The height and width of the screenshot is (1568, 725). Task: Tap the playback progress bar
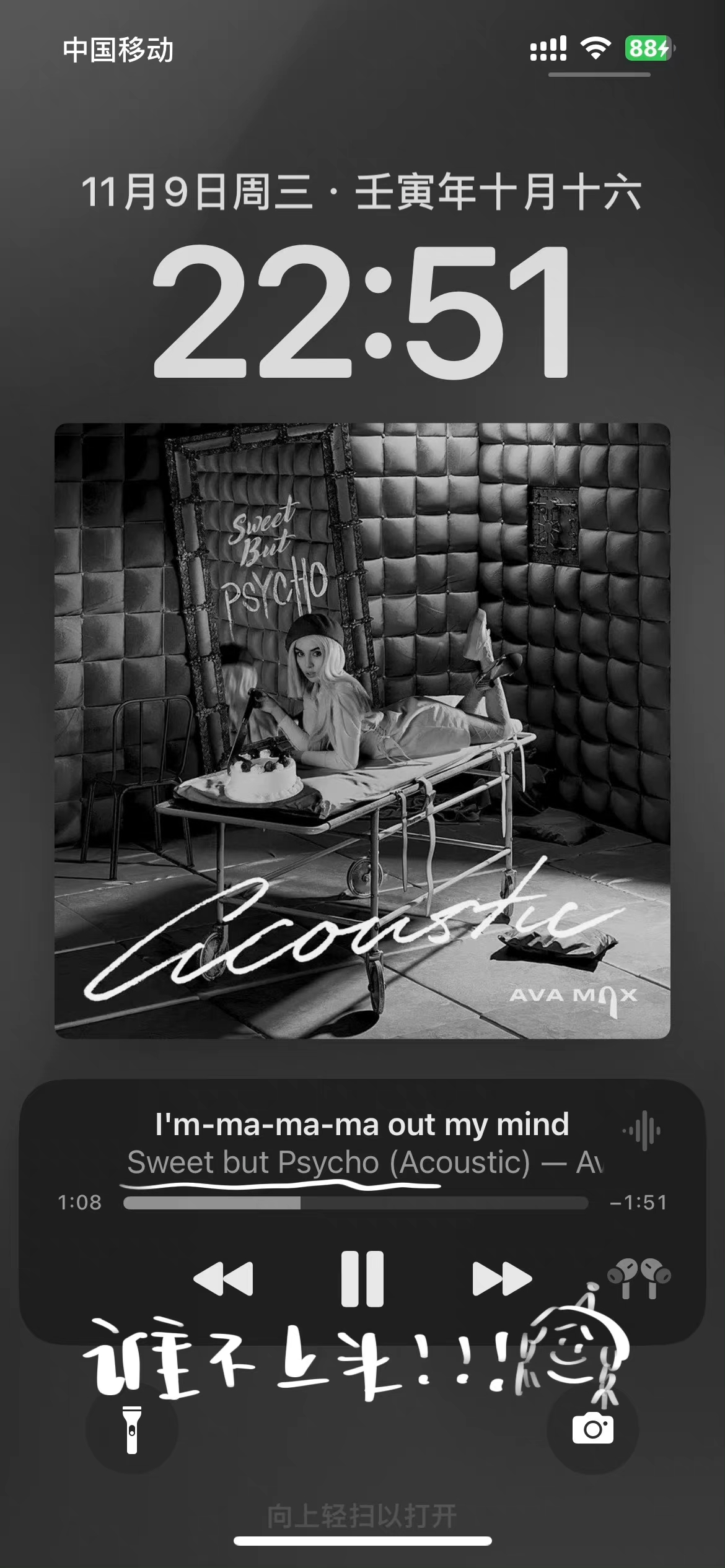coord(356,1203)
